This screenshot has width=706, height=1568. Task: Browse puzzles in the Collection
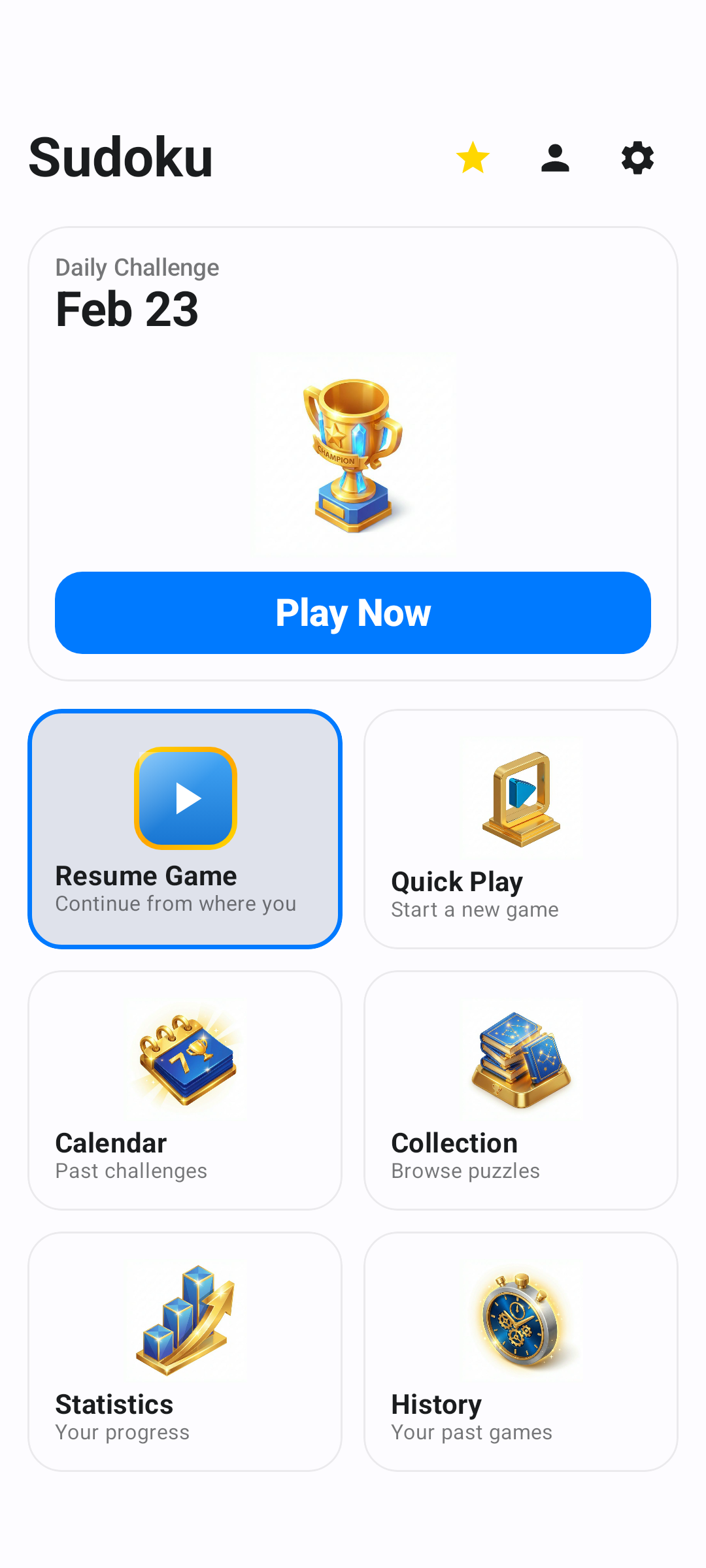[520, 1091]
